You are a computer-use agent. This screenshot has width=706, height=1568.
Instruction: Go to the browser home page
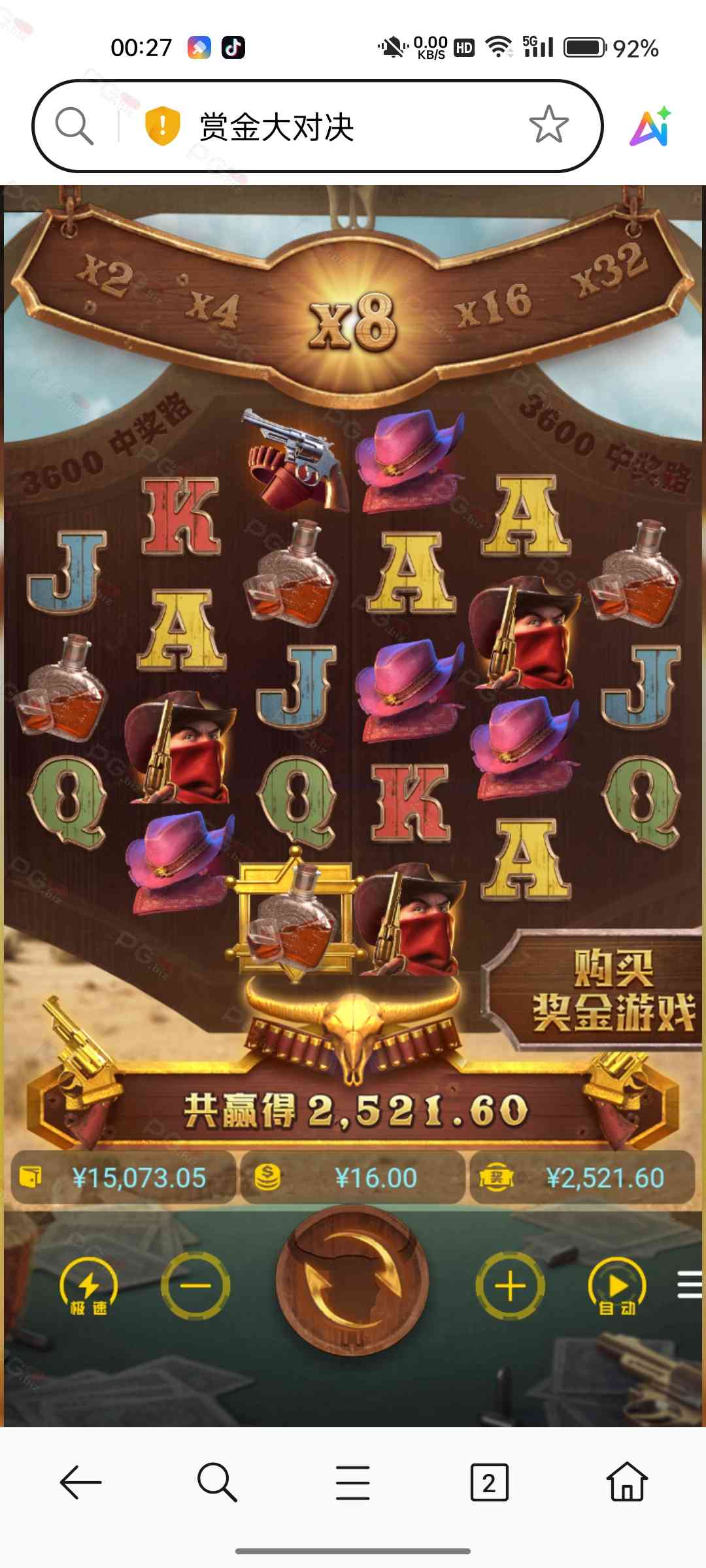click(x=627, y=1482)
